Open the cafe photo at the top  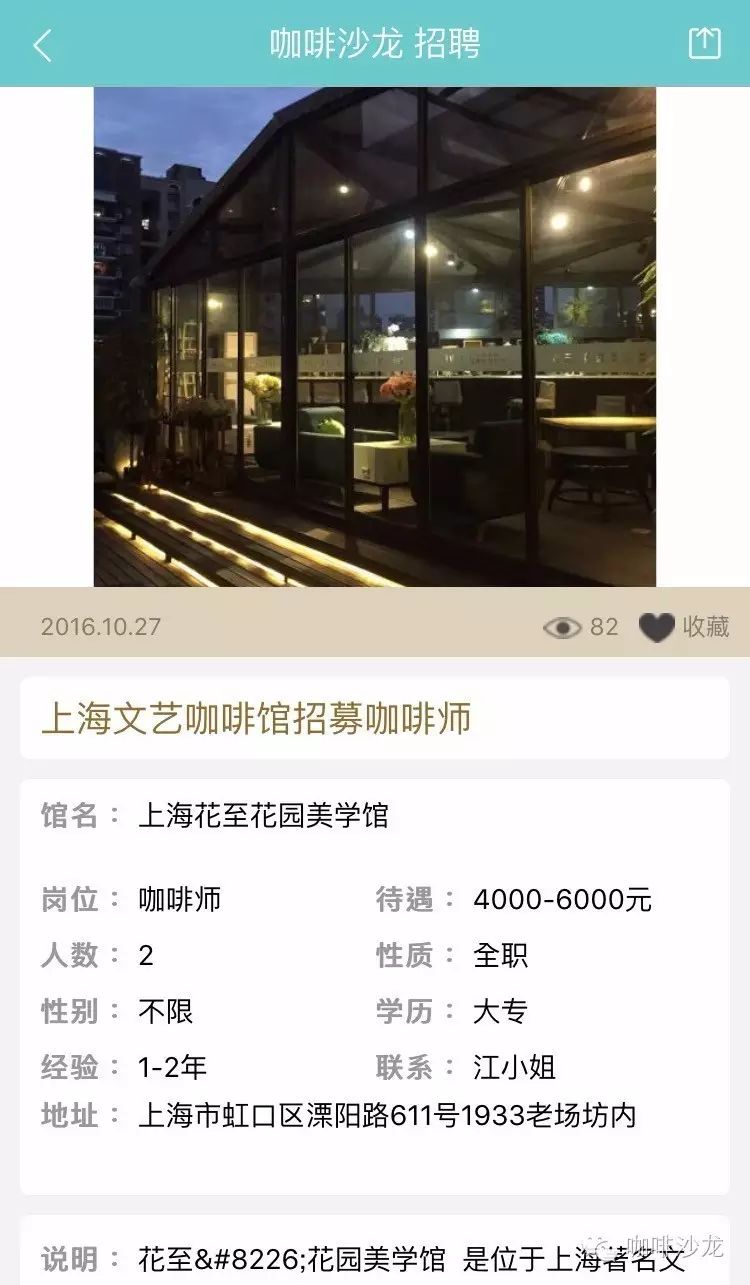coord(375,336)
